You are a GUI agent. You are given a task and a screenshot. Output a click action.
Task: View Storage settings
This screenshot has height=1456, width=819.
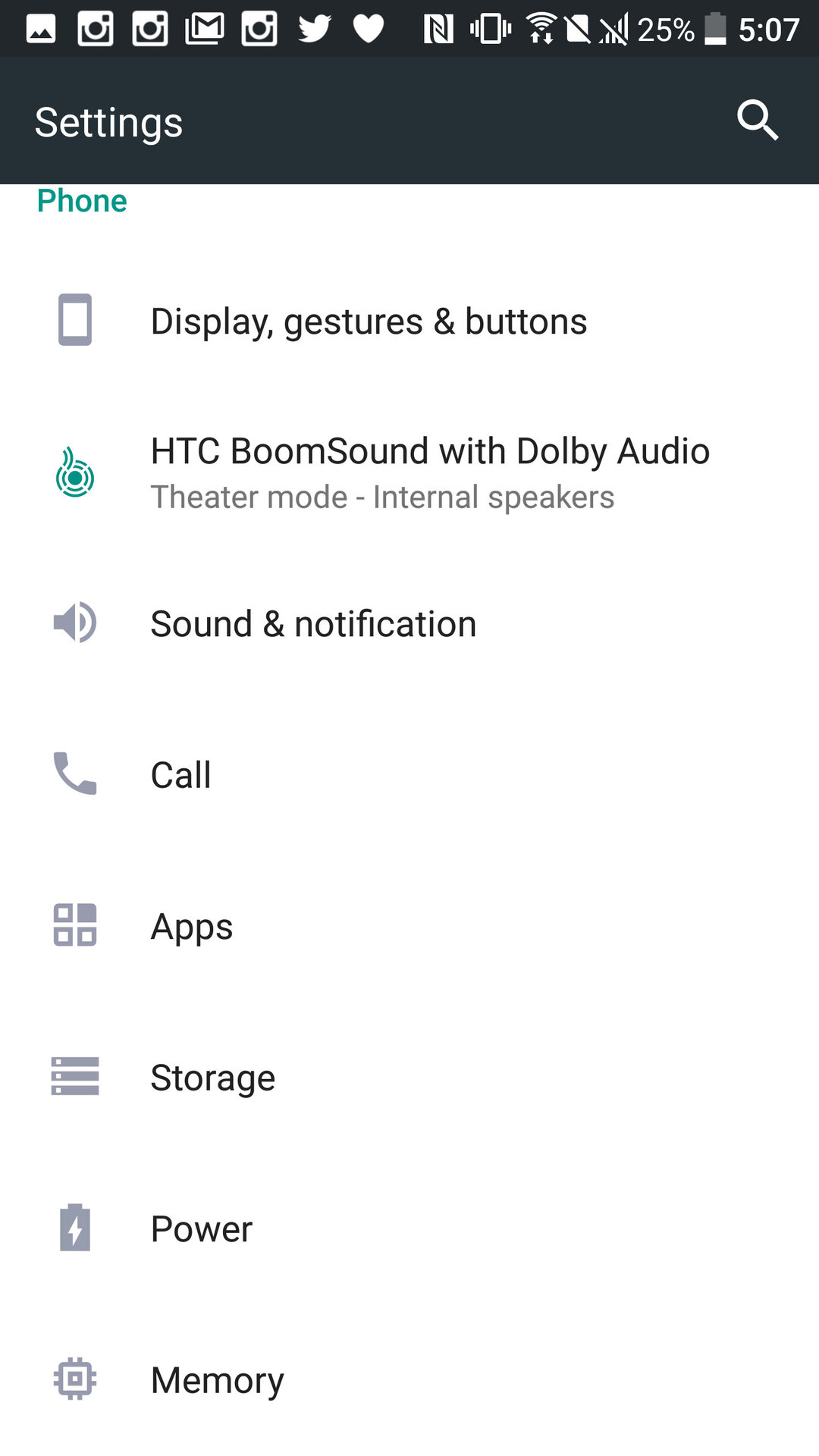213,1078
